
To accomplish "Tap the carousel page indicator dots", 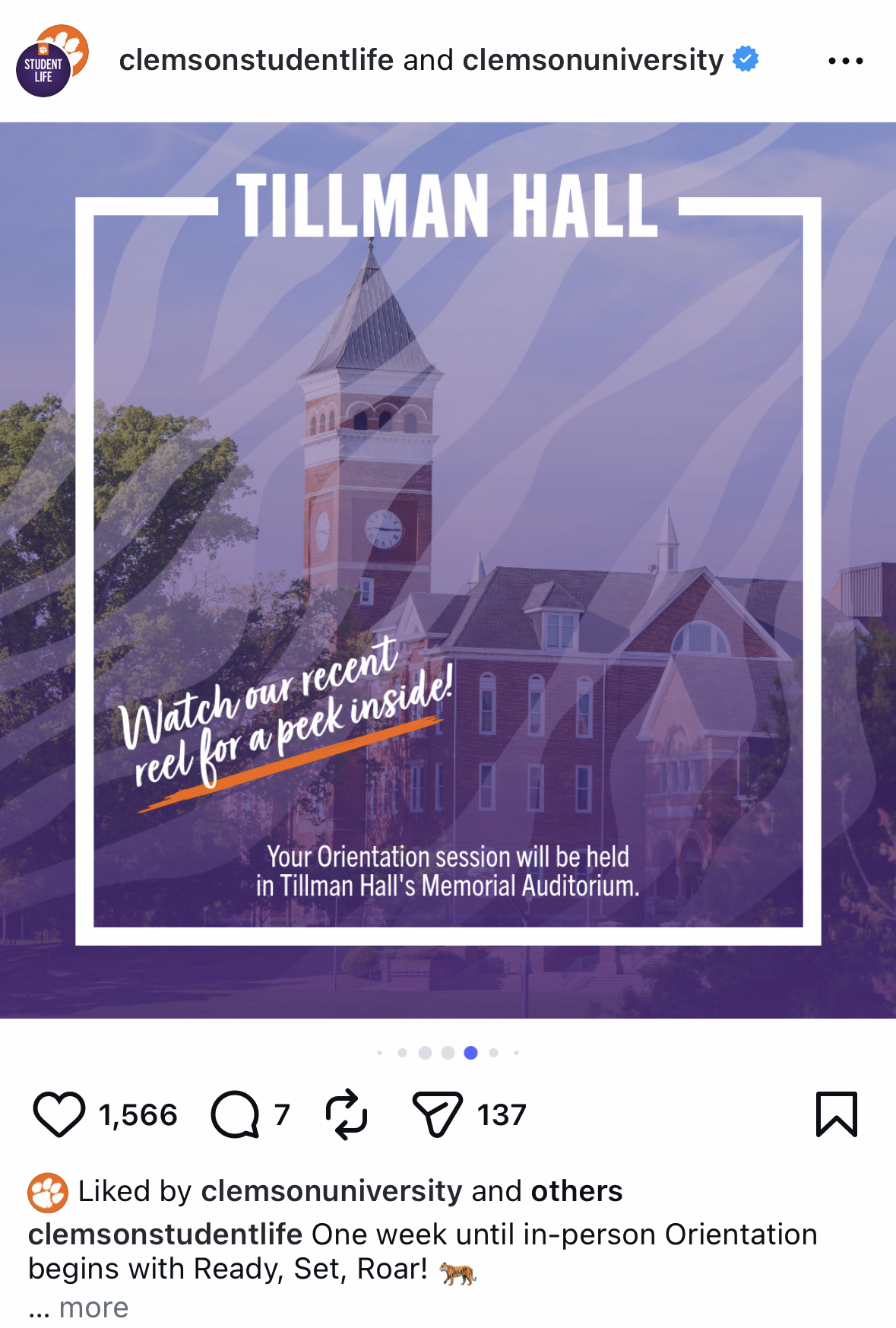I will point(448,1053).
